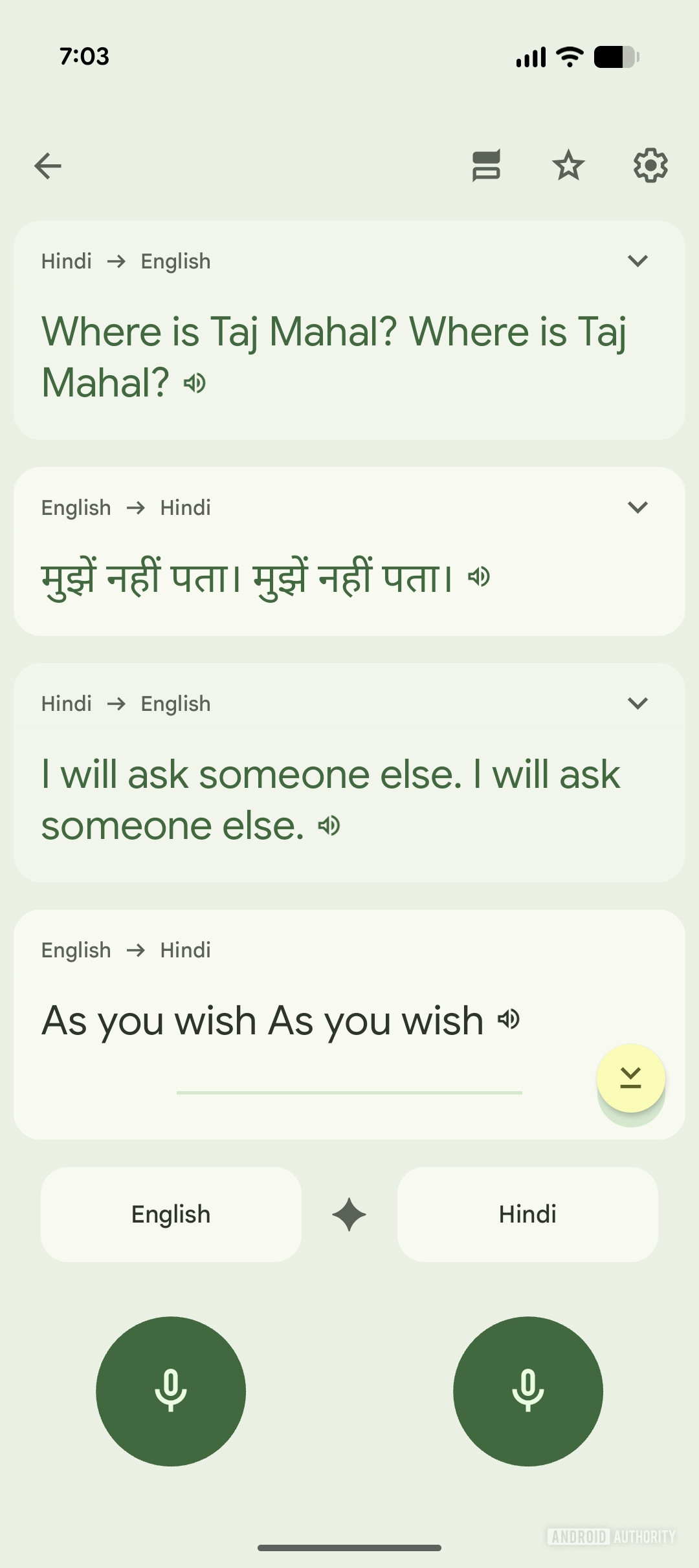Screen dimensions: 699x1568
Task: Play audio for 'As you wish'
Action: (509, 1019)
